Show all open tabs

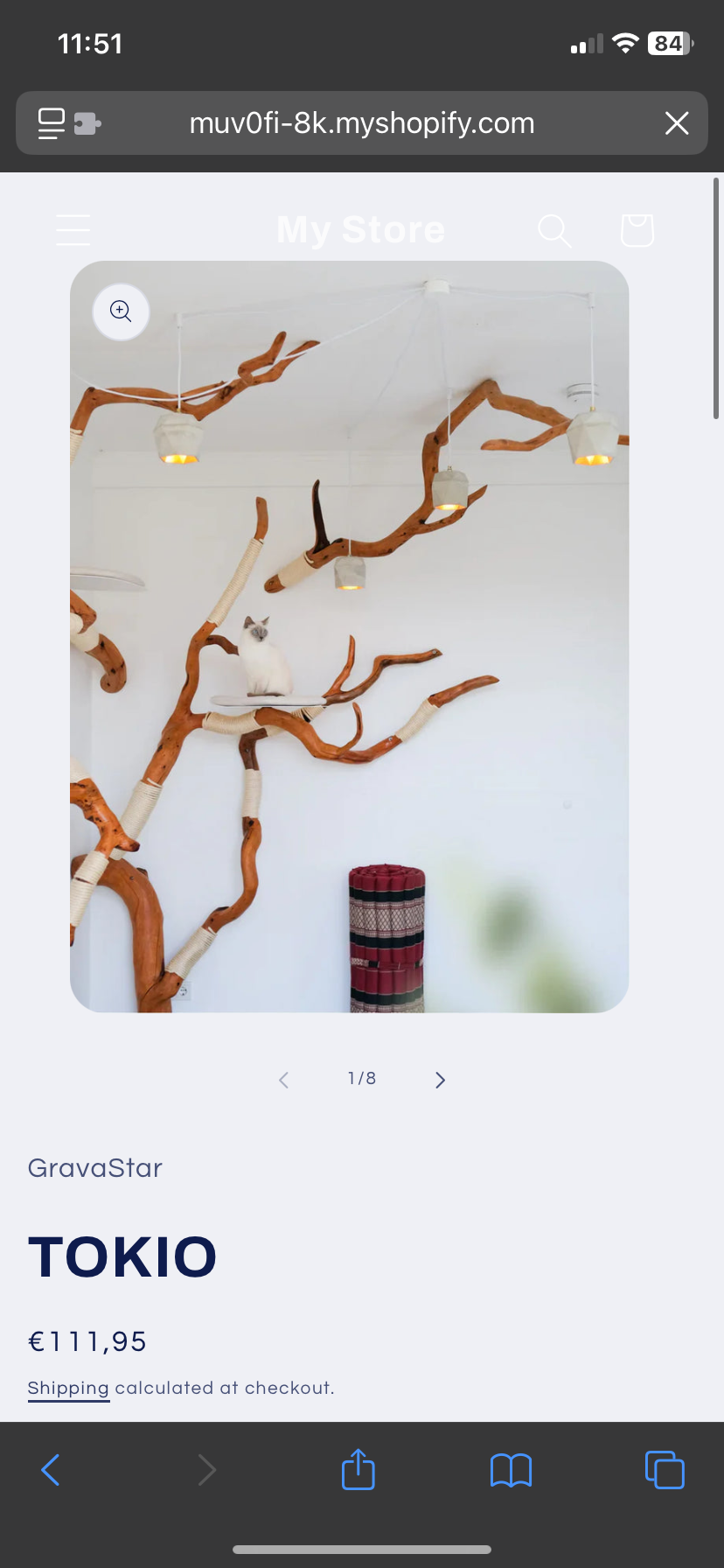[665, 1470]
